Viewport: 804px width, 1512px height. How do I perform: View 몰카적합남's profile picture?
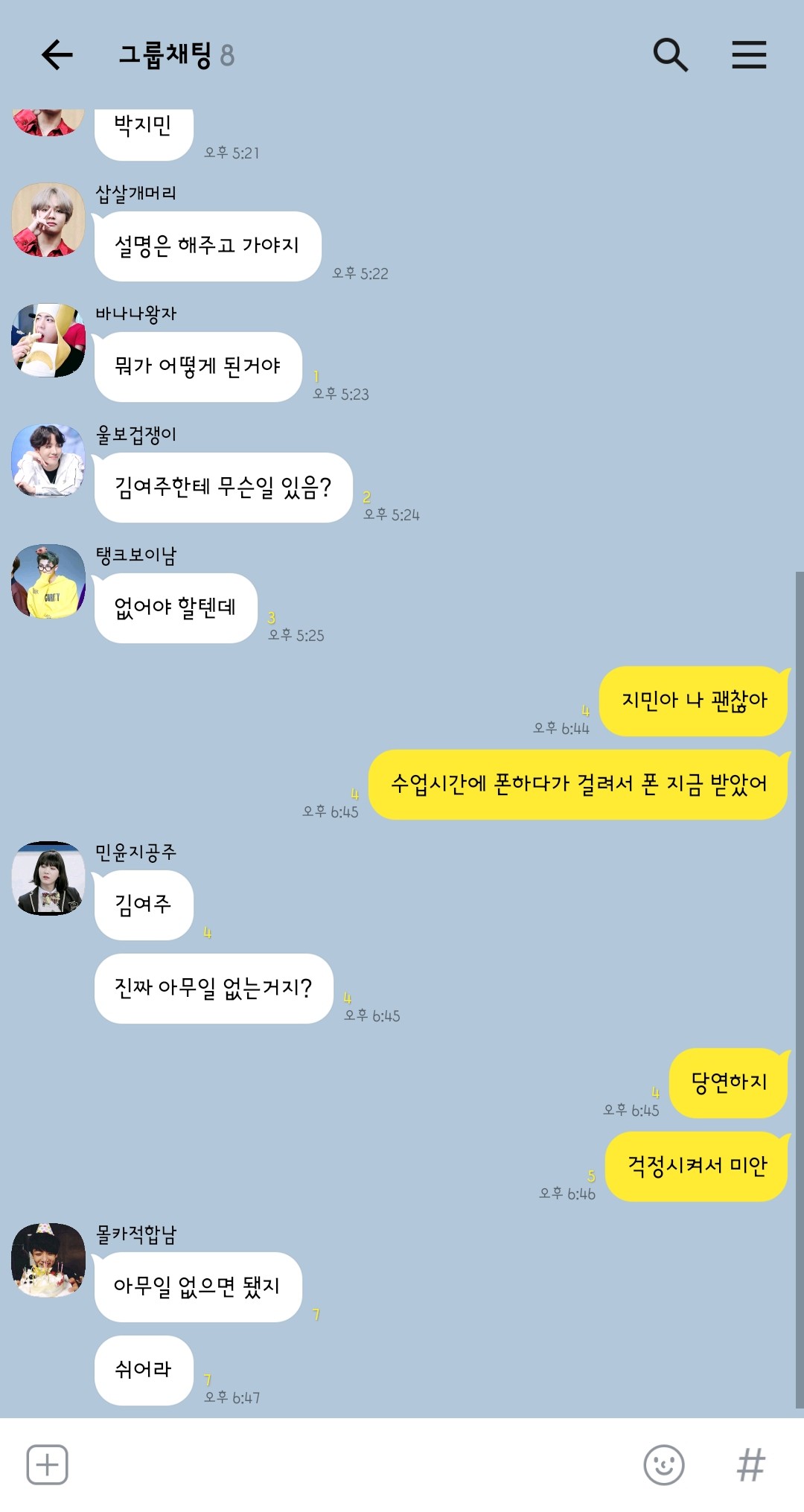tap(48, 1260)
